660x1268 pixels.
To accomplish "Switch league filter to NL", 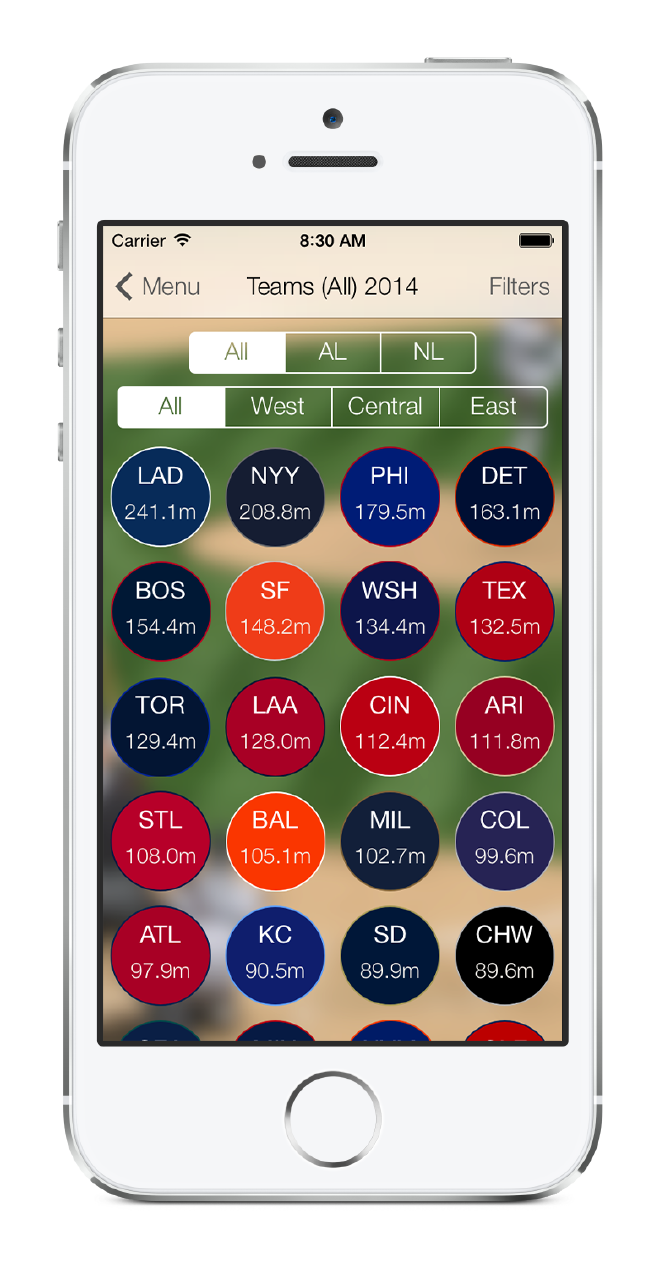I will (x=428, y=353).
